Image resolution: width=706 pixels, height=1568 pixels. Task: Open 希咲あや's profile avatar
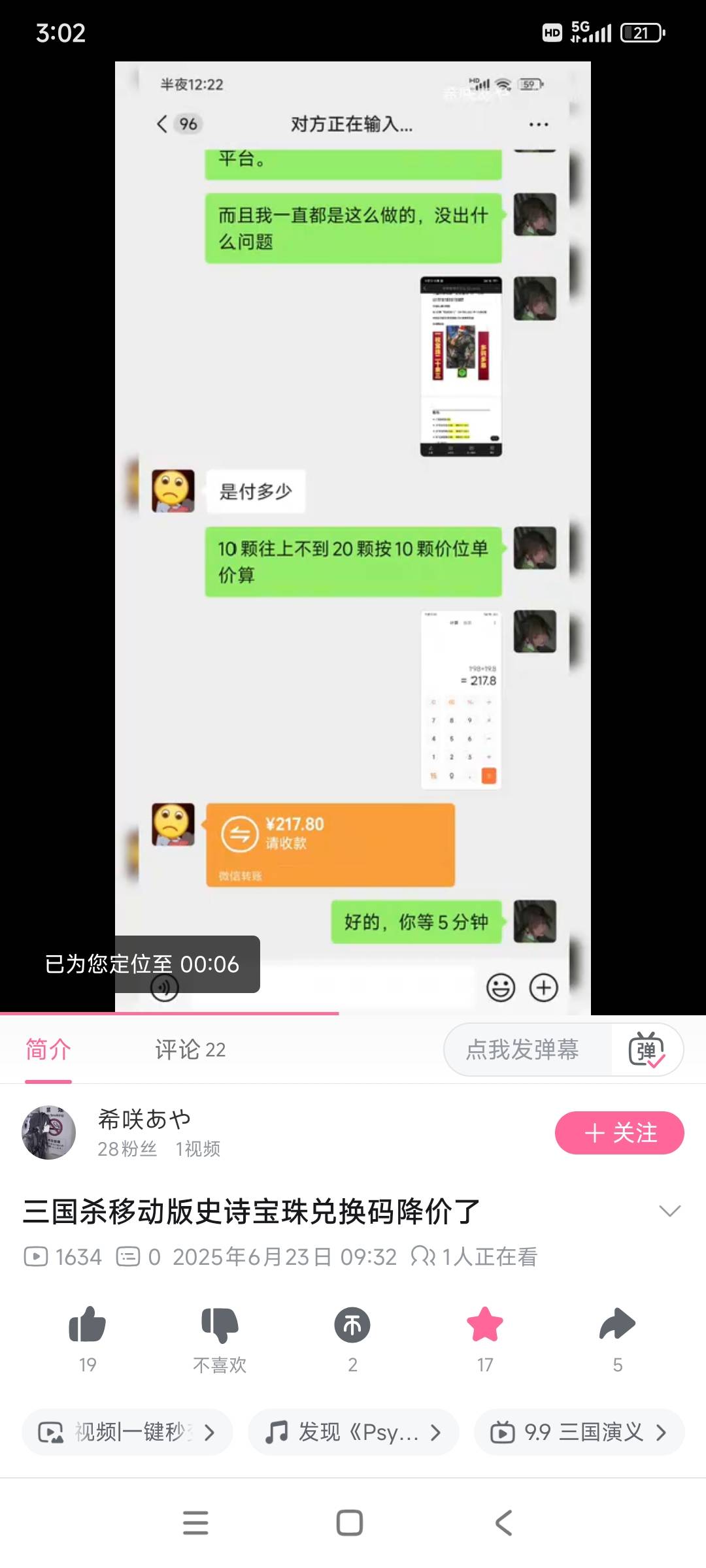49,1133
